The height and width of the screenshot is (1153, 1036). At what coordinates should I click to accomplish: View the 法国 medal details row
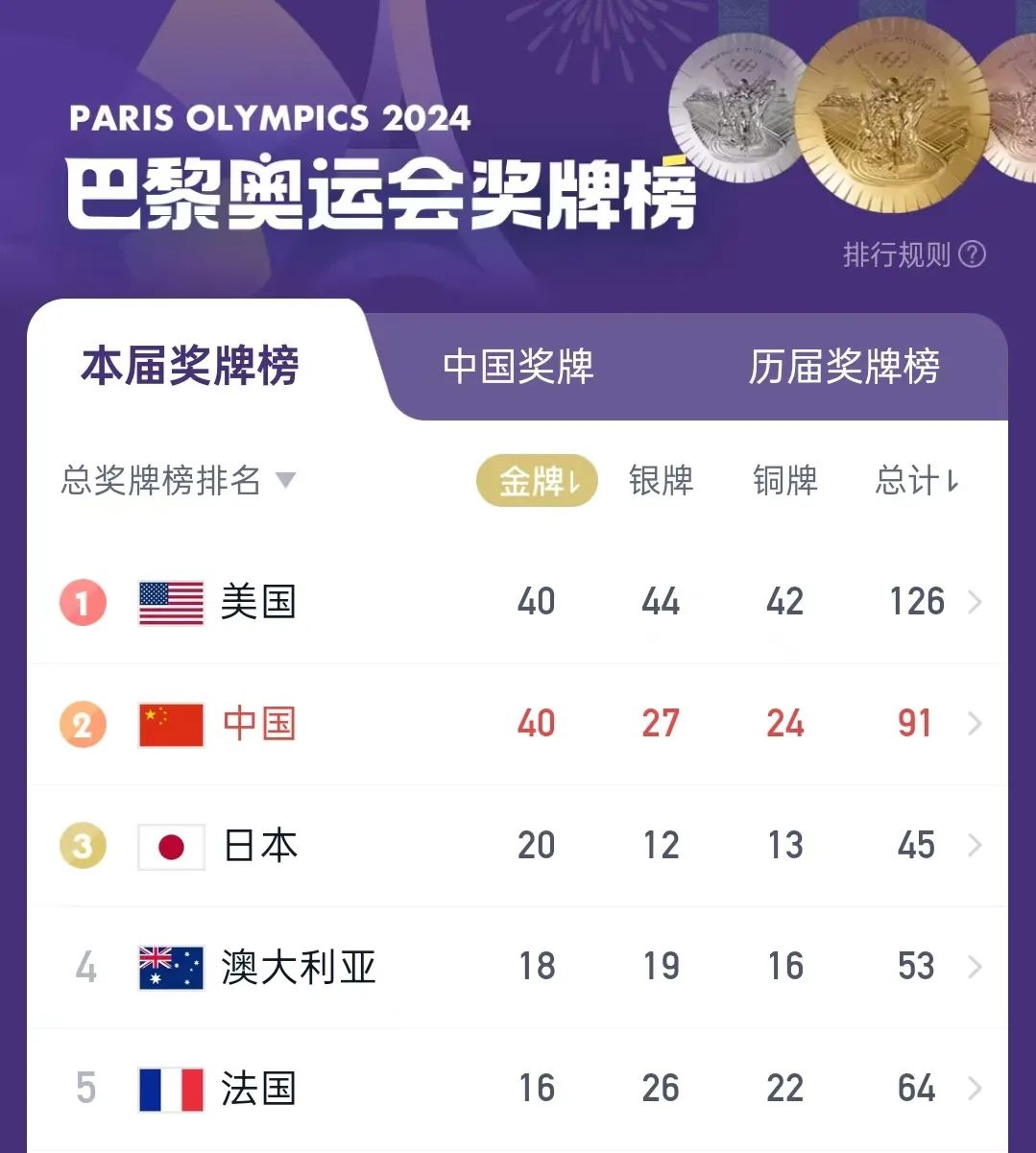[518, 1089]
